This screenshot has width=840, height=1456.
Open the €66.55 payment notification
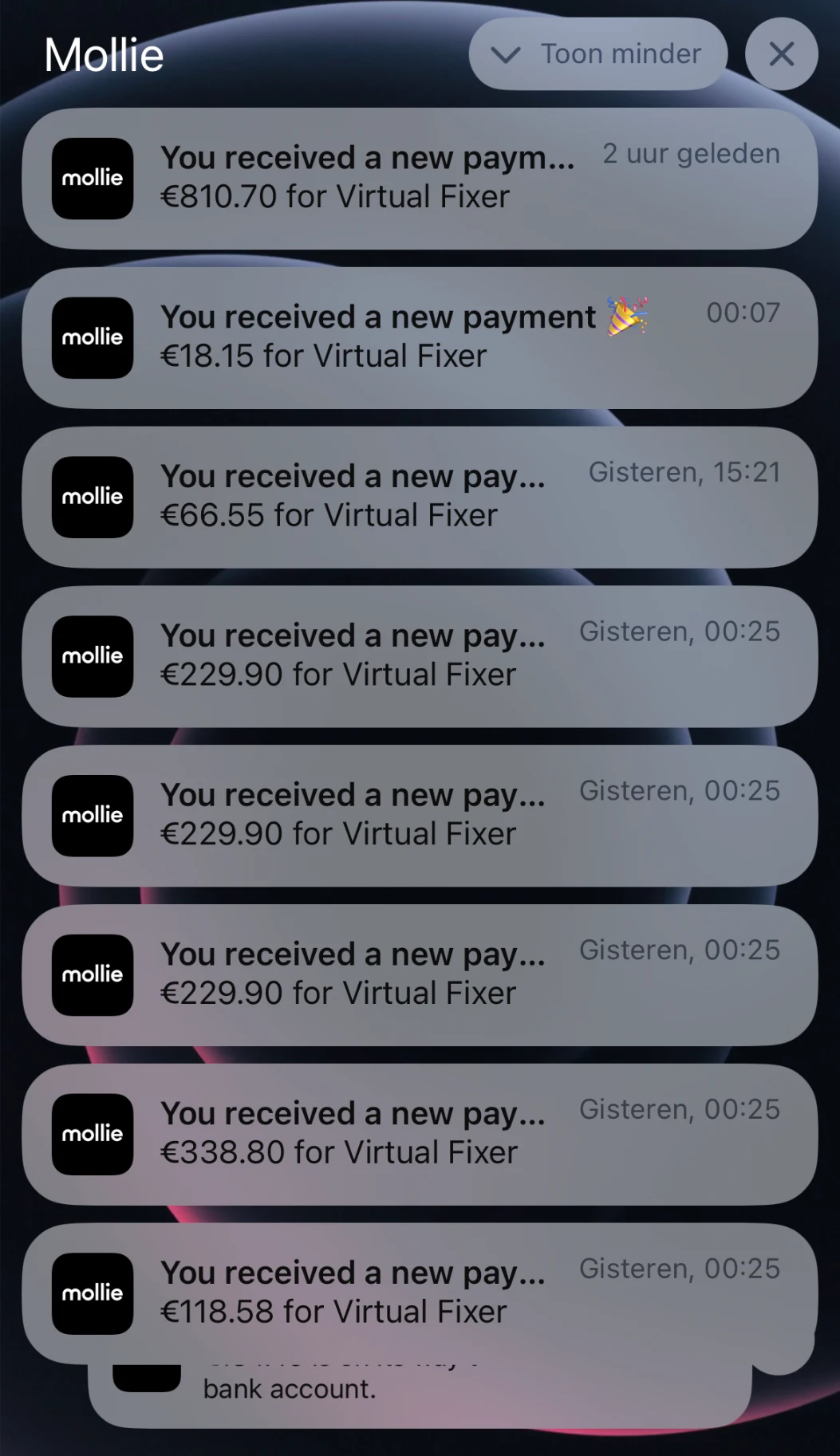[x=420, y=497]
